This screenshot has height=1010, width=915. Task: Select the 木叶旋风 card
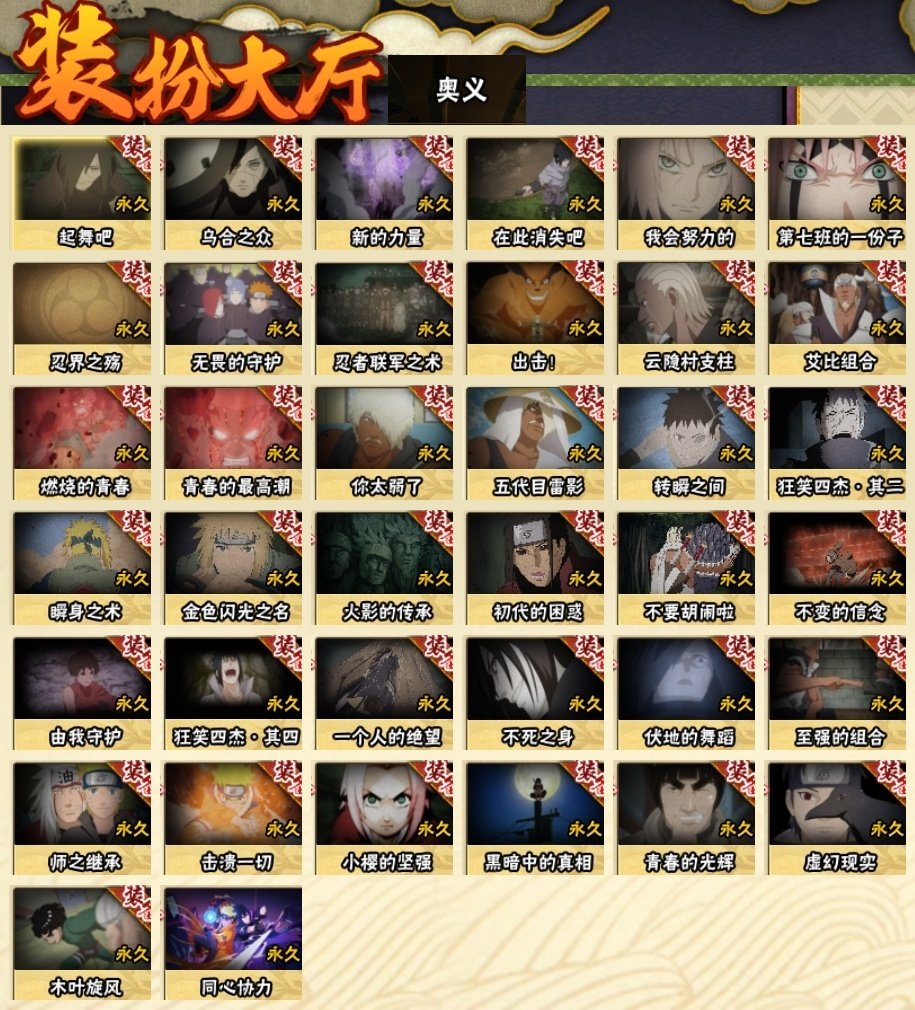(82, 942)
